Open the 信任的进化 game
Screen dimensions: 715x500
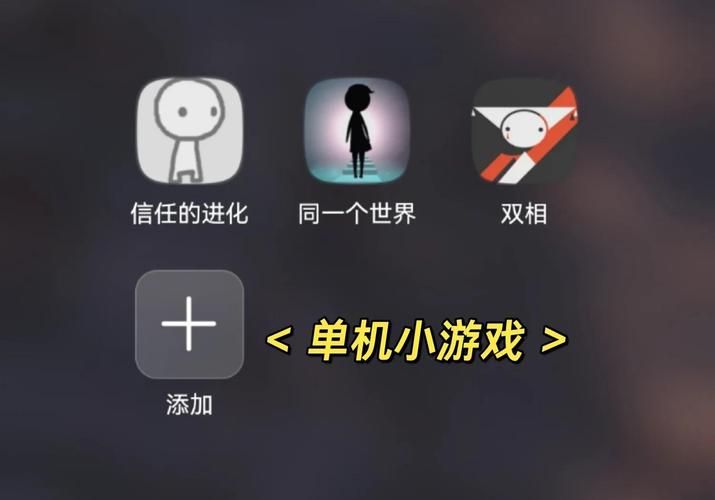[x=189, y=132]
